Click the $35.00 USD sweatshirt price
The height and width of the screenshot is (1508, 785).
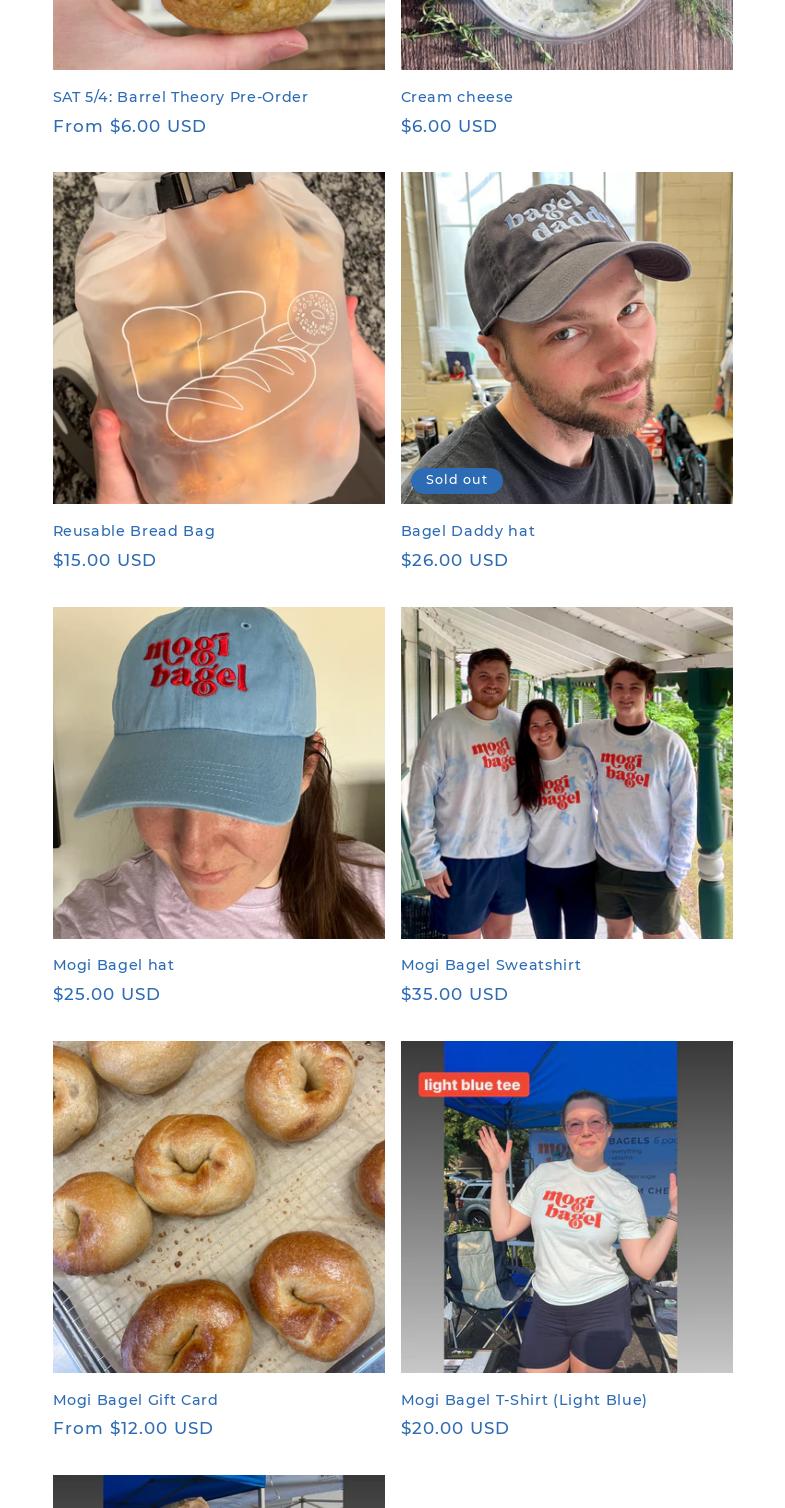tap(454, 994)
